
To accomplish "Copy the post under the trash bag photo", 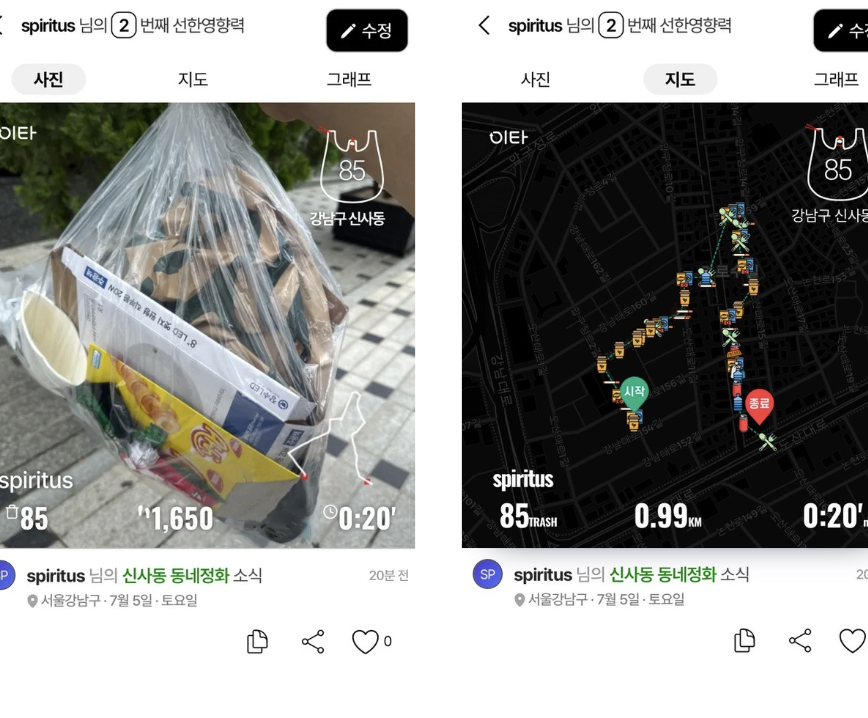I will (257, 642).
